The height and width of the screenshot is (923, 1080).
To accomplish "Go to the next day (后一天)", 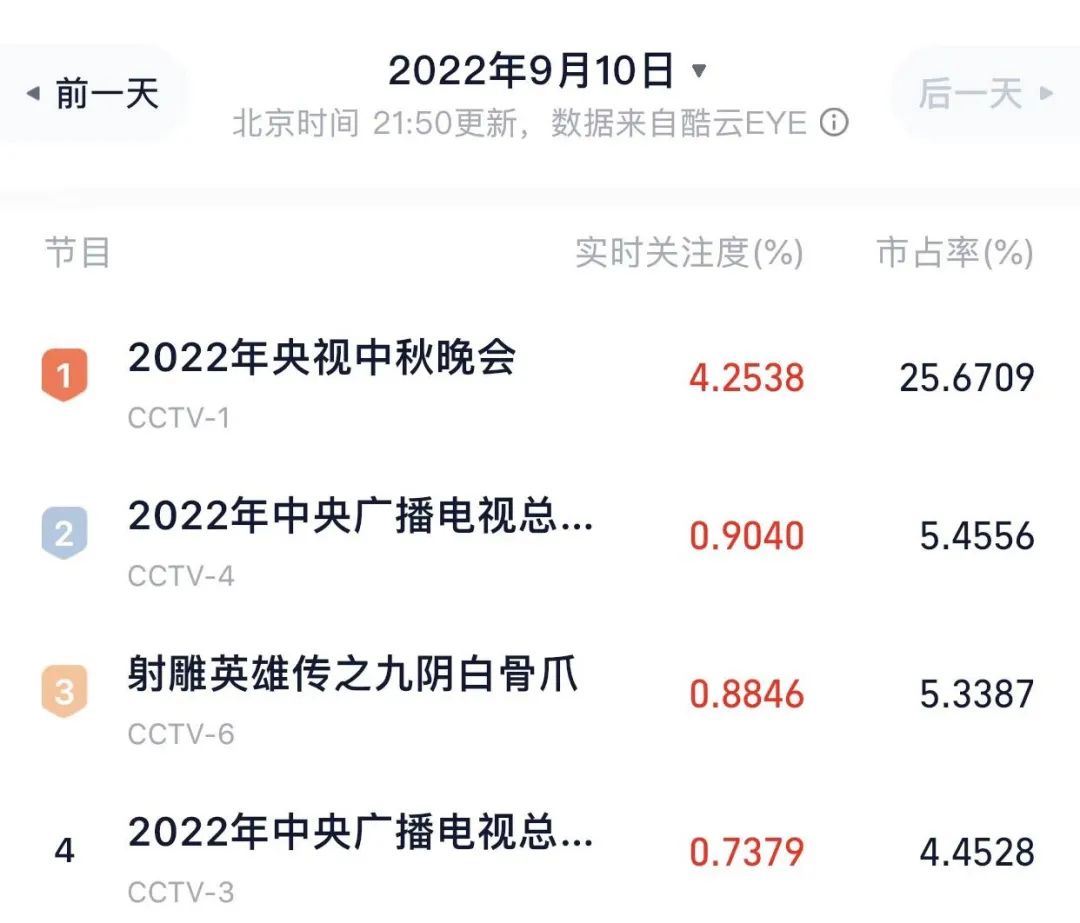I will pyautogui.click(x=985, y=94).
